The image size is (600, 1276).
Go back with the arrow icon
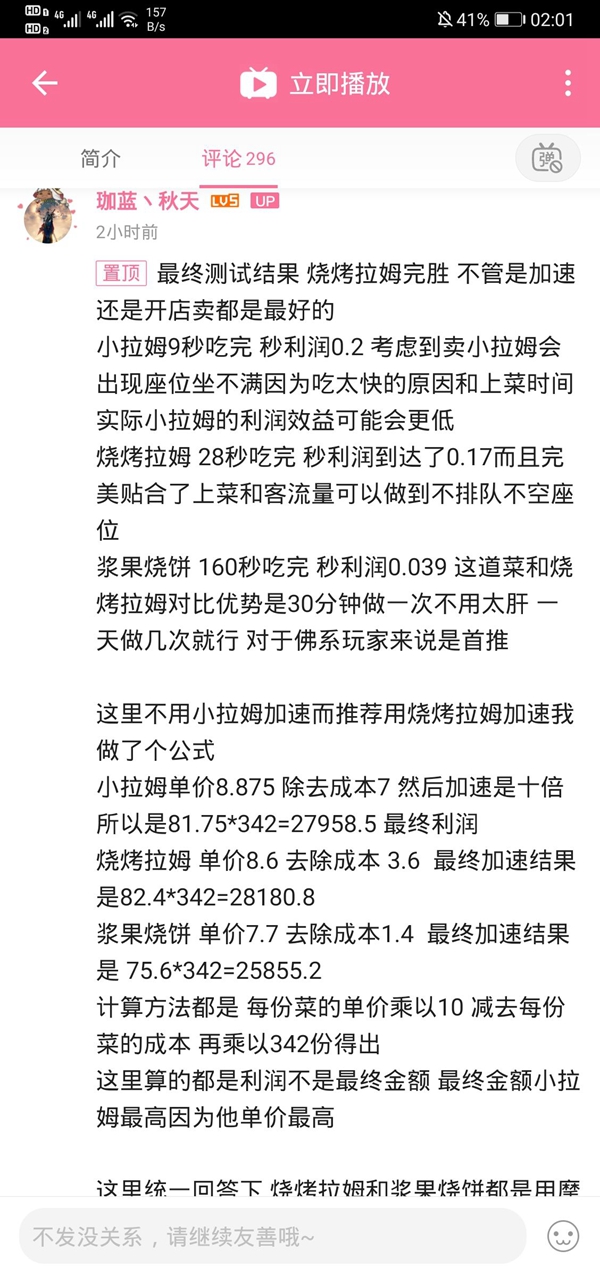[45, 83]
